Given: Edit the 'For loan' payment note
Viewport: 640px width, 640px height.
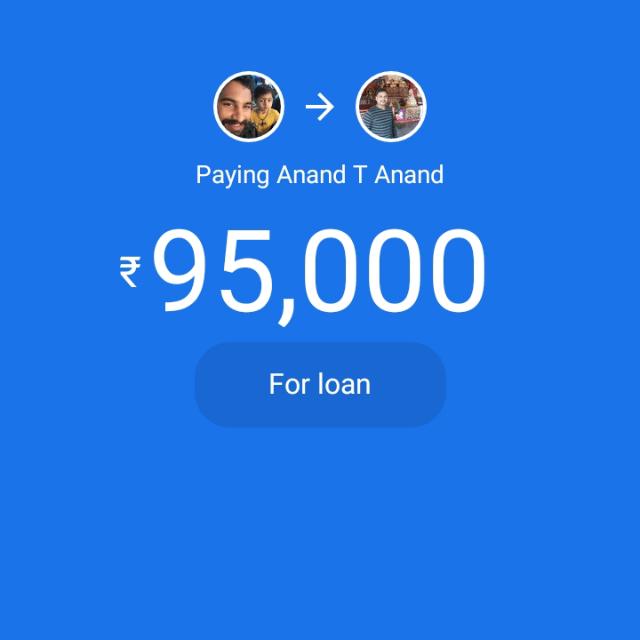Looking at the screenshot, I should (x=320, y=385).
